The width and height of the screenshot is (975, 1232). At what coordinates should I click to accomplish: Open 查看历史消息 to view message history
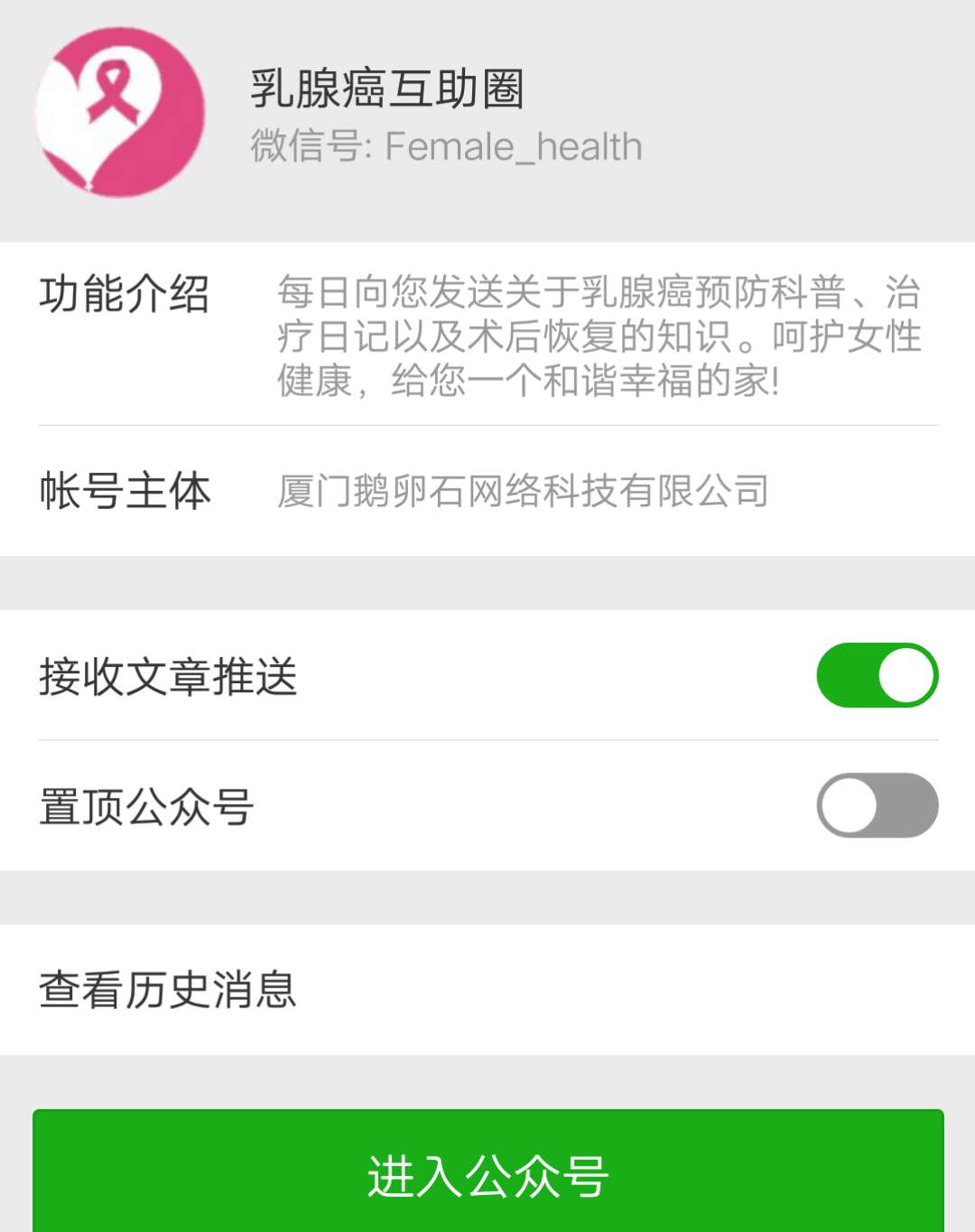[x=167, y=993]
